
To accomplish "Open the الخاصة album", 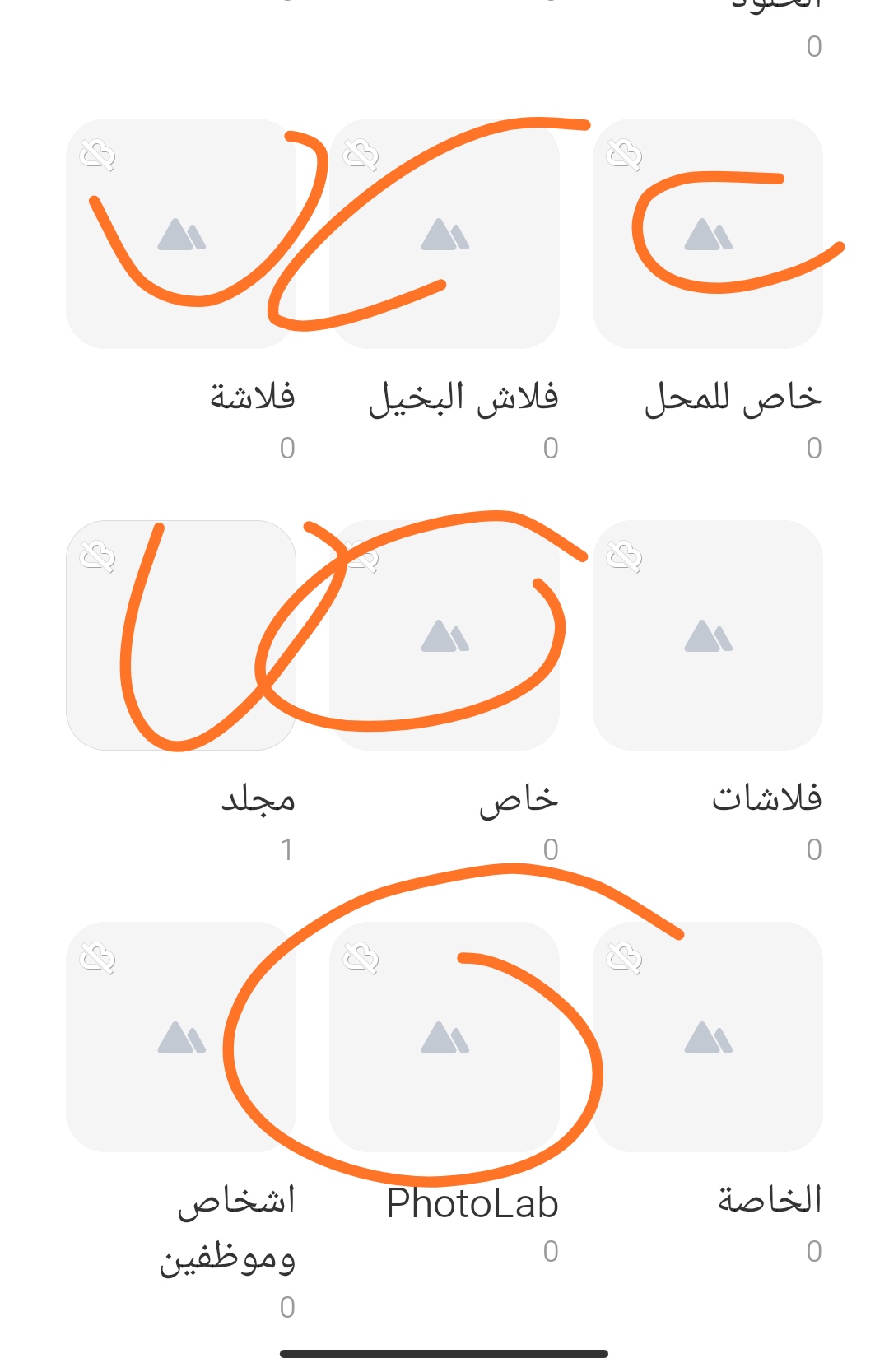I will [x=708, y=1037].
